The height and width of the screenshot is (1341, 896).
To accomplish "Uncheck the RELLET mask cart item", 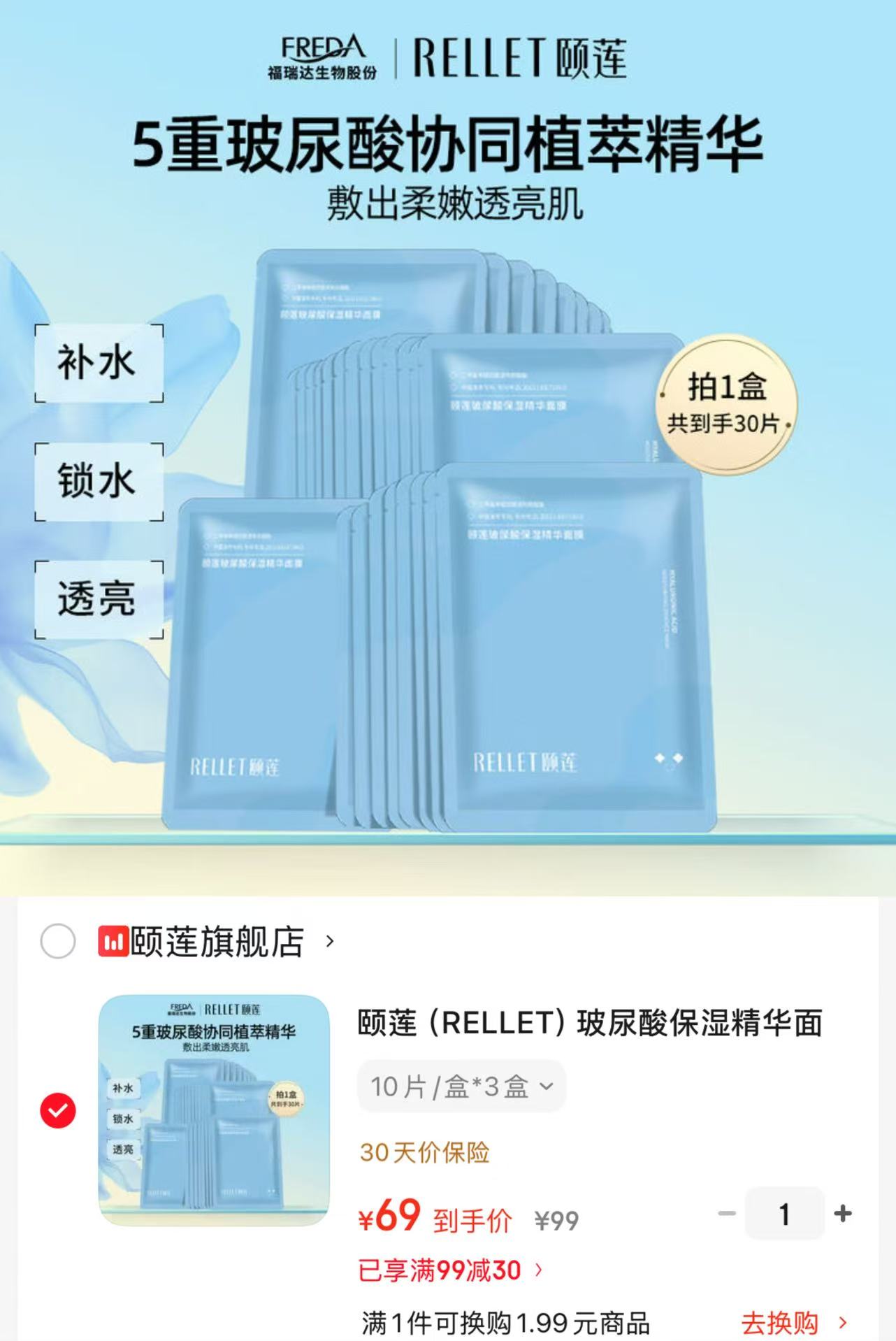I will (58, 1110).
